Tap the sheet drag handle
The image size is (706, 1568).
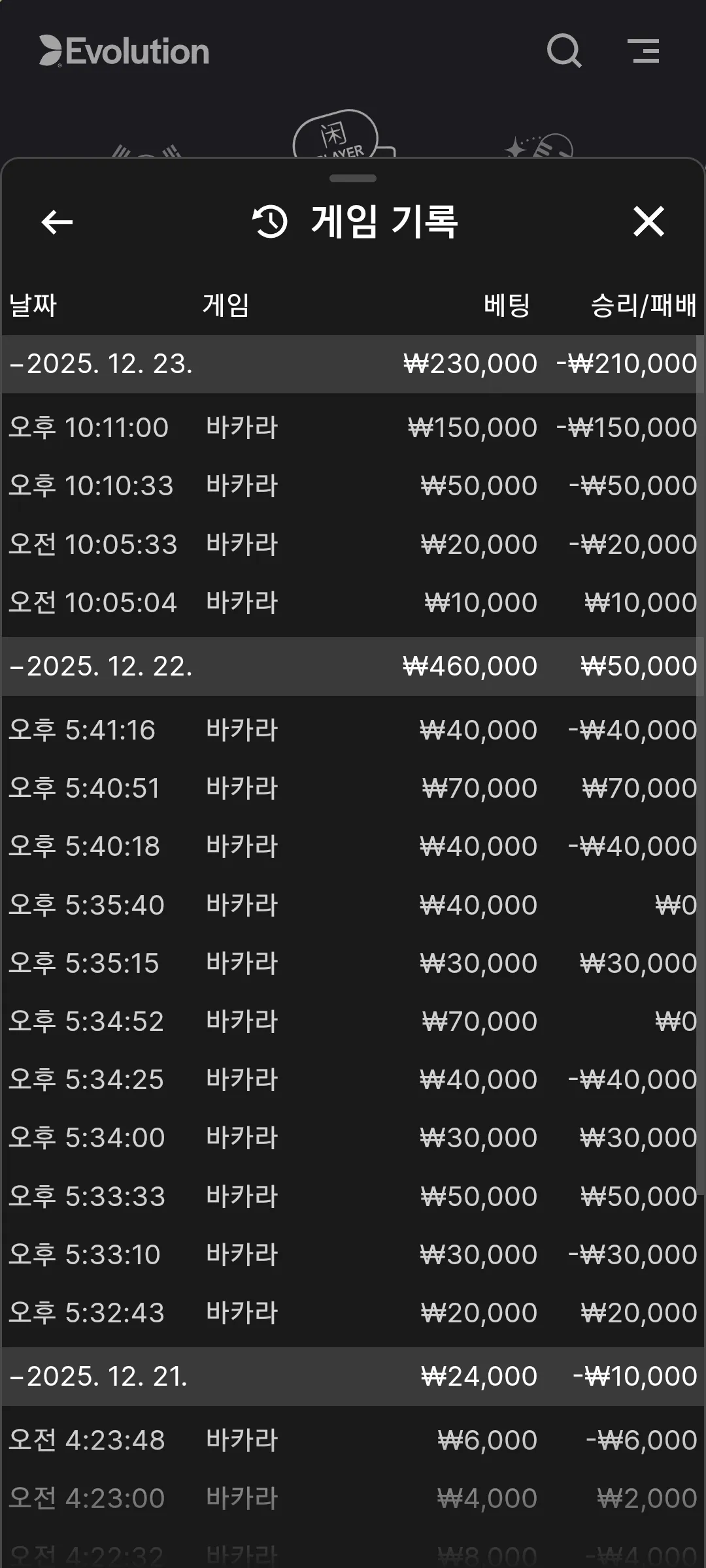(353, 178)
